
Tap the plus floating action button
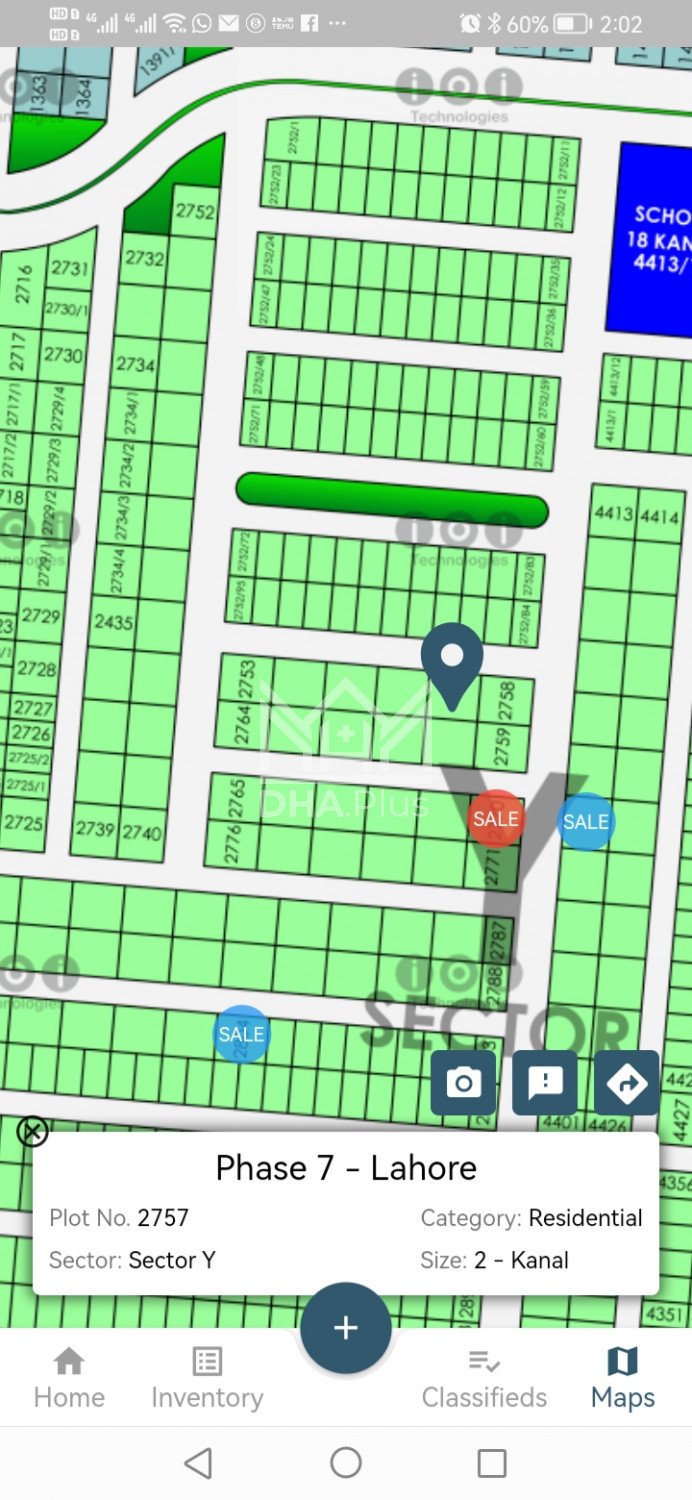coord(346,1328)
